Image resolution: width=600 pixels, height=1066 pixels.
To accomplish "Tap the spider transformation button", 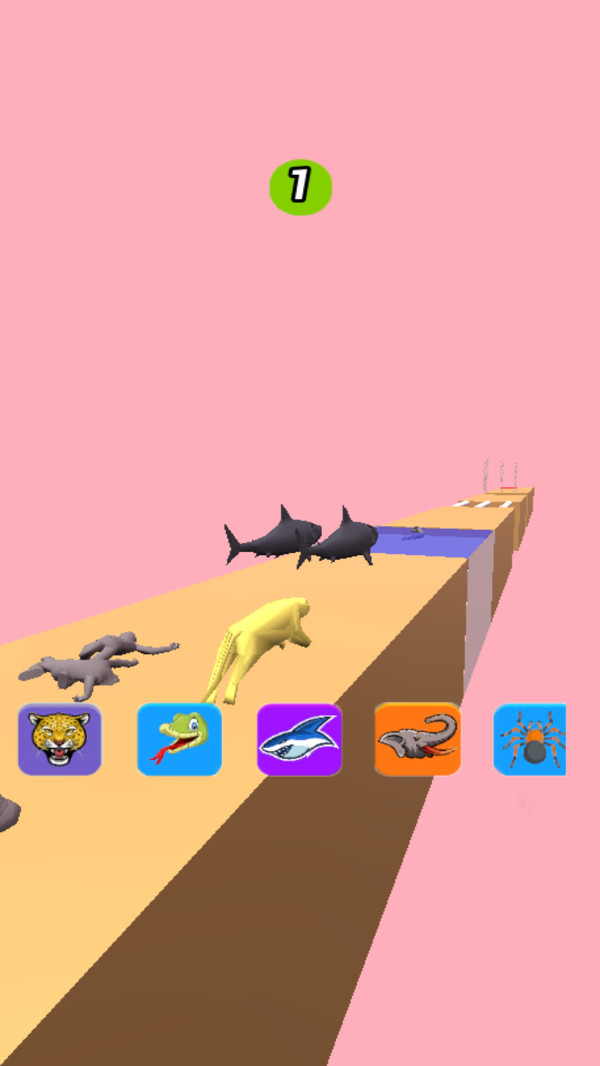I will coord(531,739).
